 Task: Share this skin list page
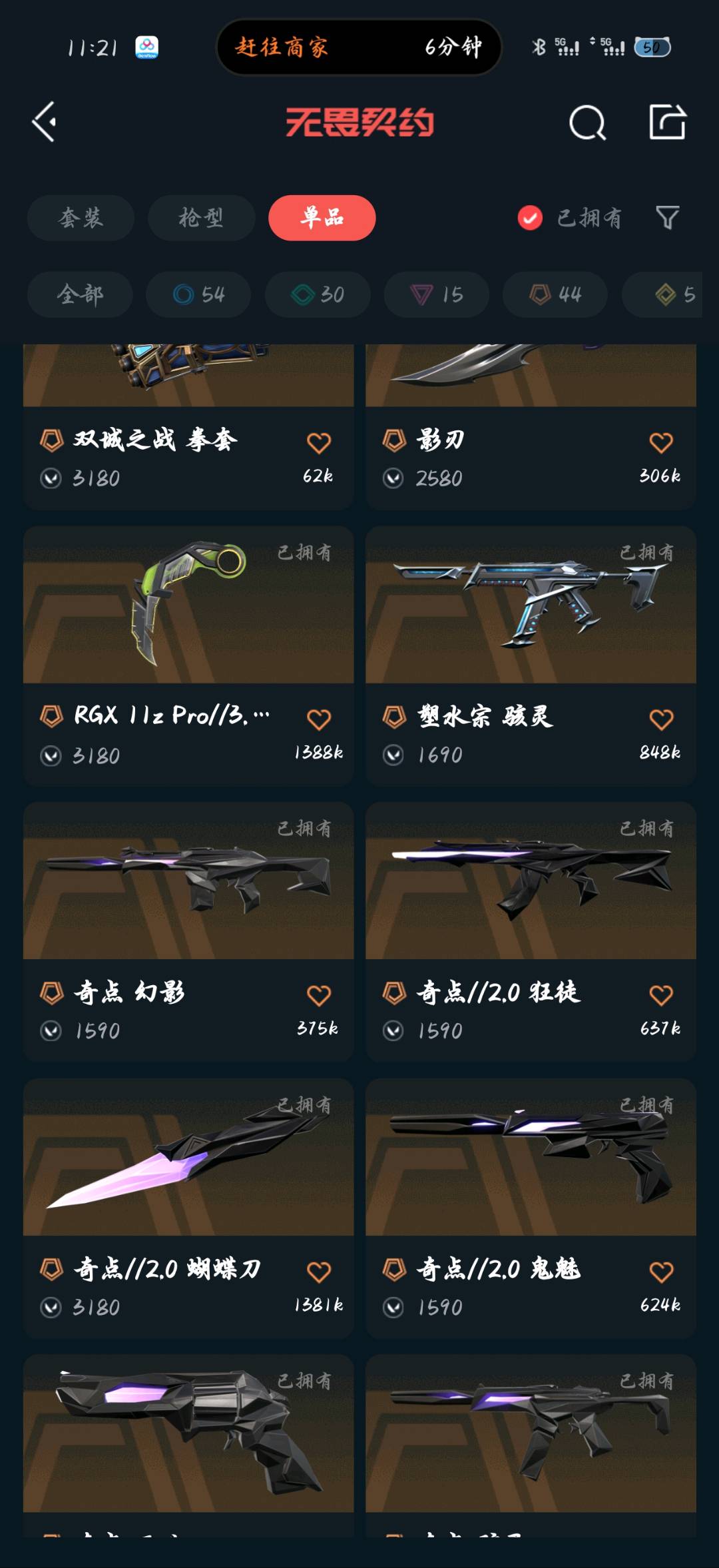tap(667, 122)
